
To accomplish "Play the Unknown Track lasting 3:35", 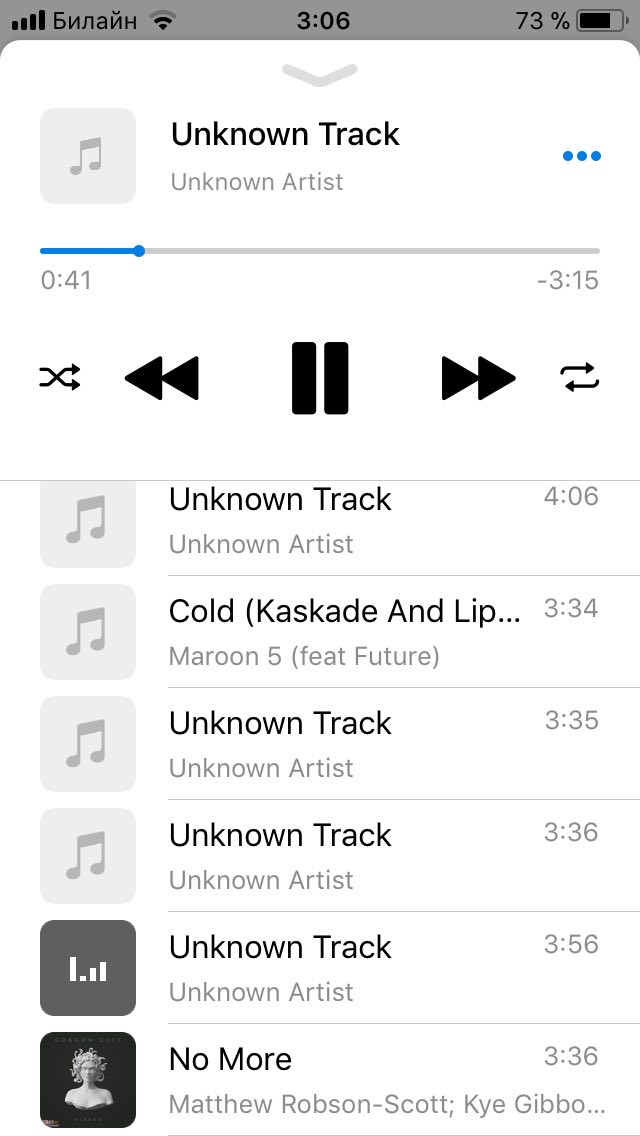I will pyautogui.click(x=345, y=743).
